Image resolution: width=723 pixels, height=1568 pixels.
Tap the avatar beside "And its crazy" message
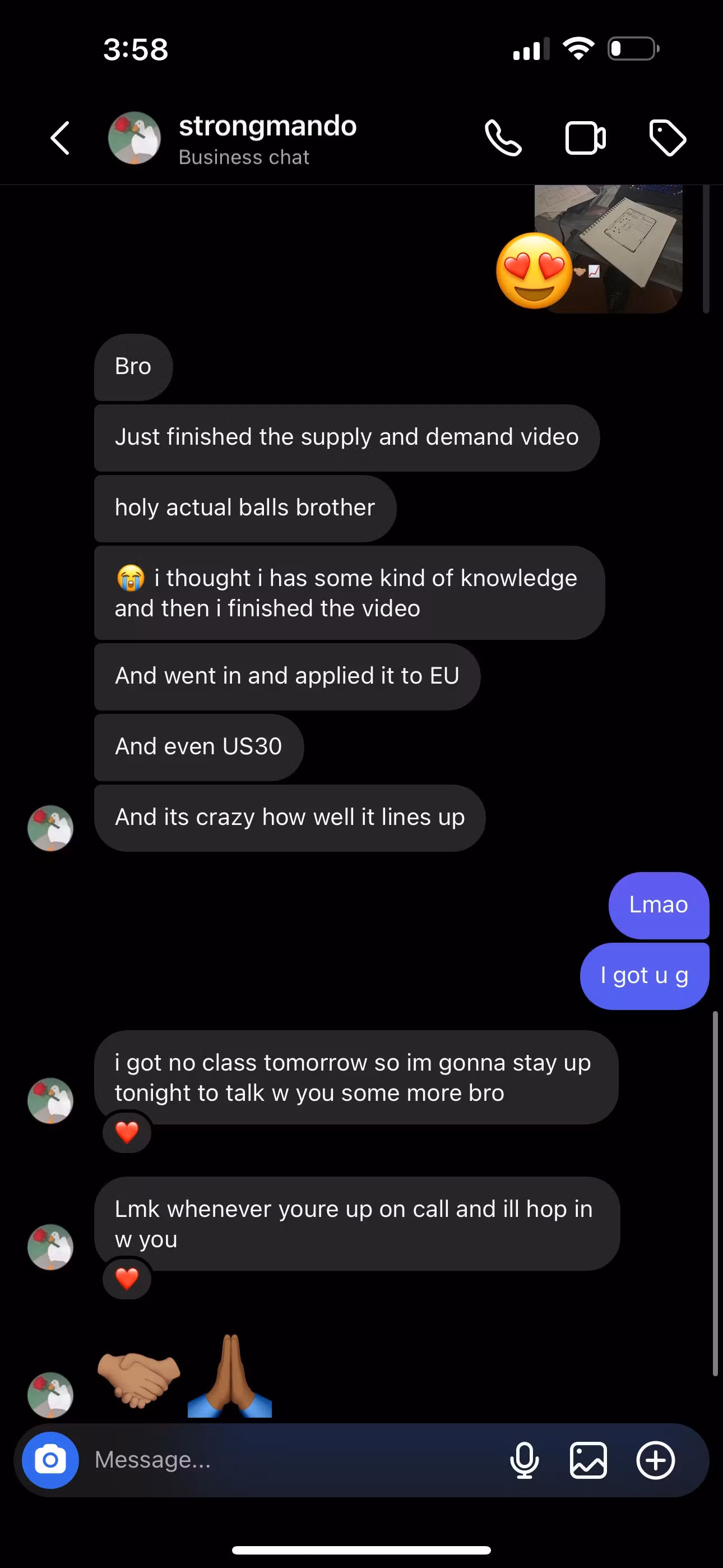(x=50, y=828)
